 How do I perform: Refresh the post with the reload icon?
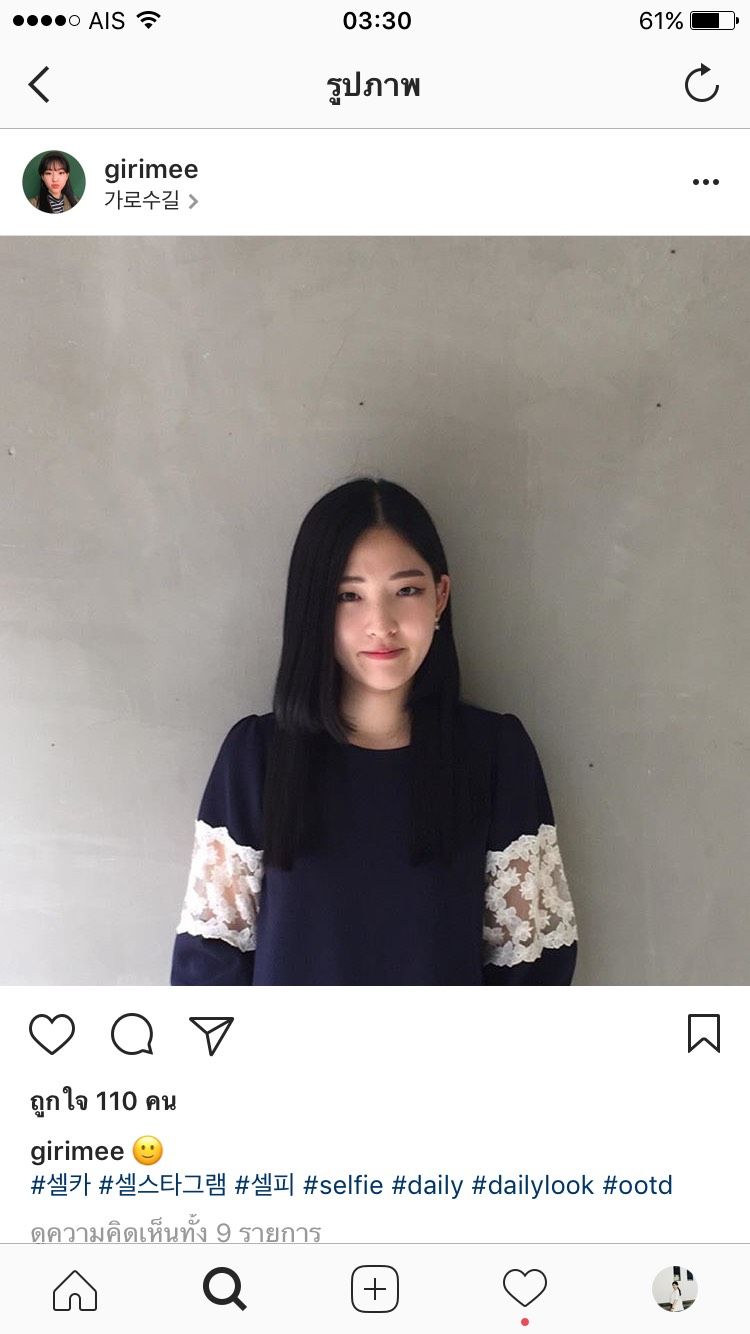click(x=701, y=84)
